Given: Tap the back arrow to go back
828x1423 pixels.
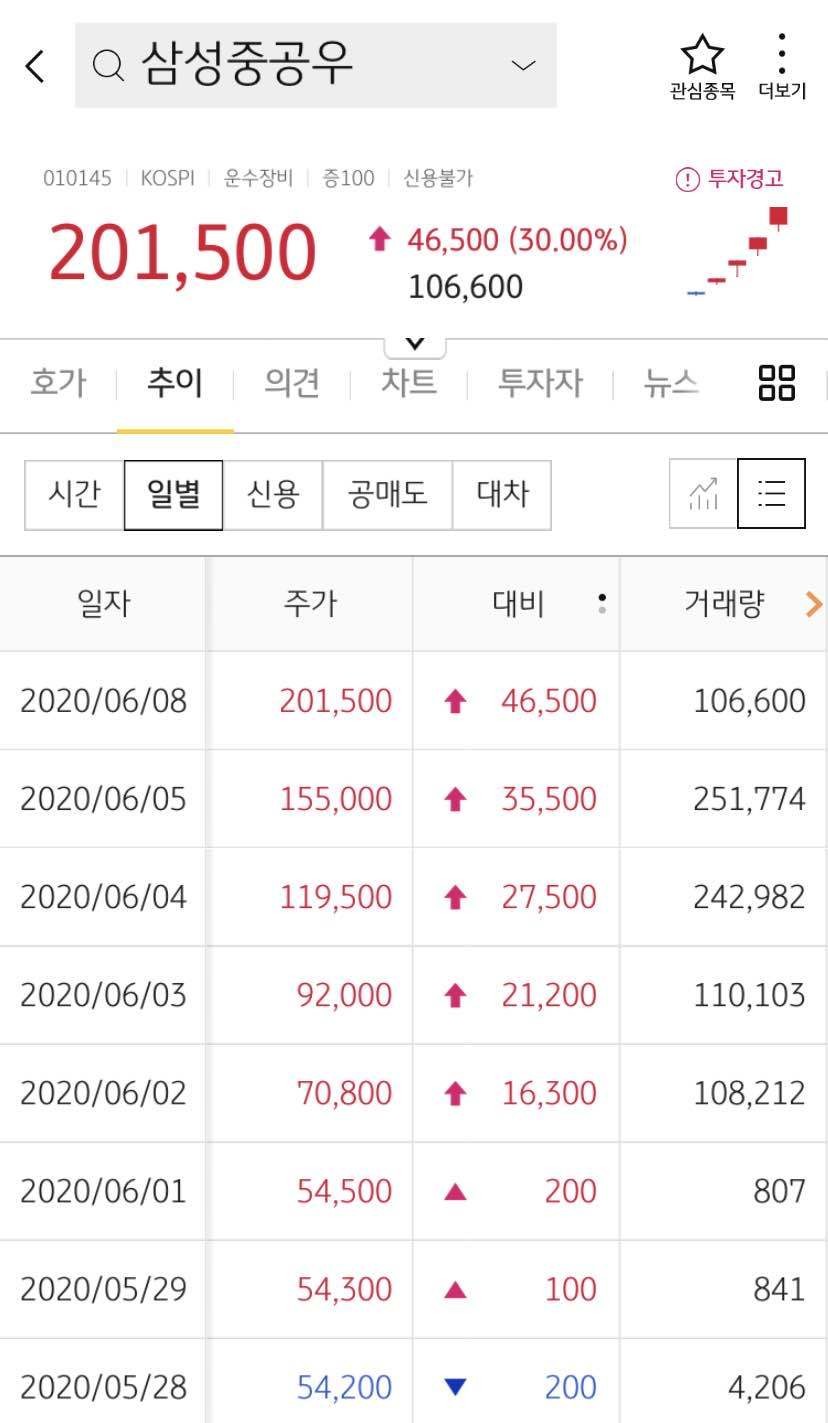Looking at the screenshot, I should click(36, 66).
